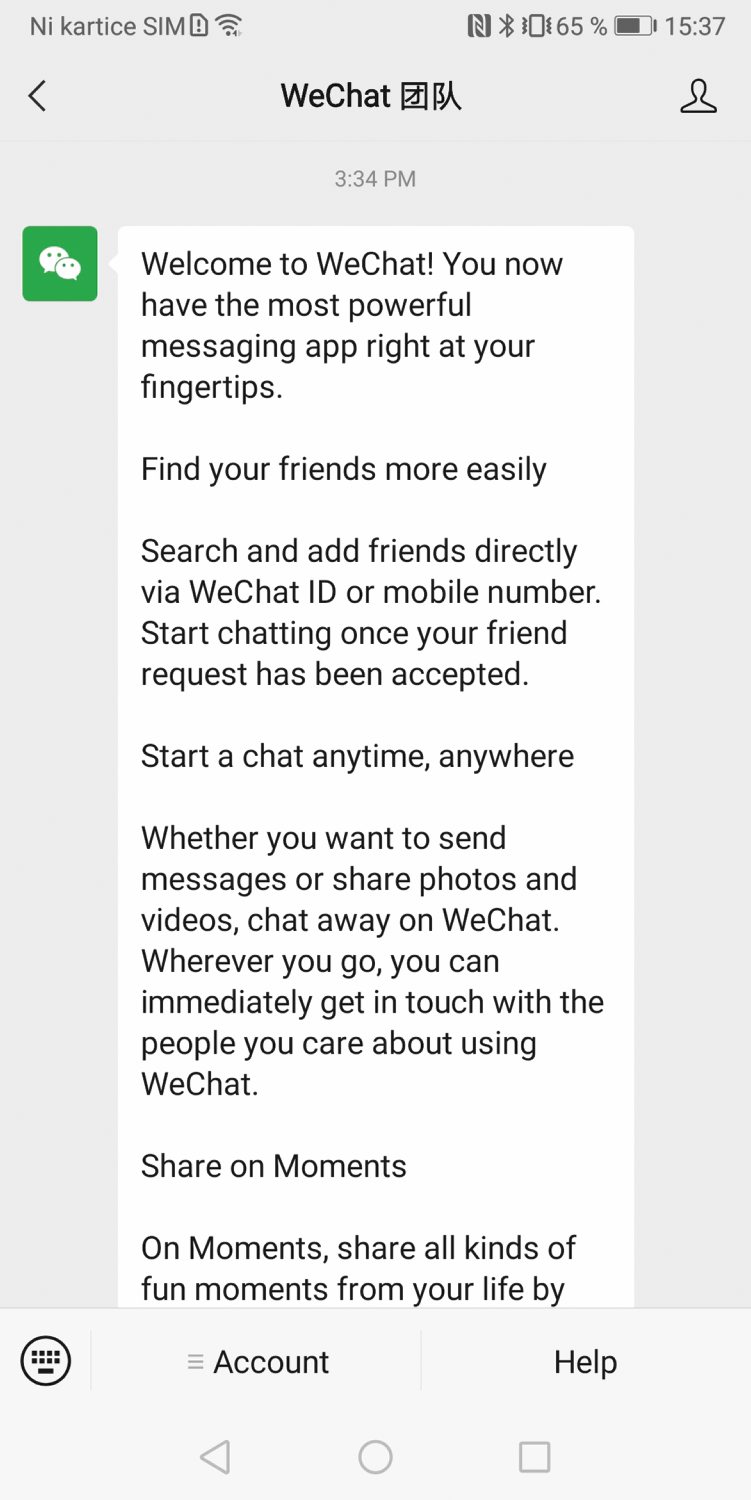Open the system recent apps view
This screenshot has height=1500, width=751.
(x=535, y=1457)
